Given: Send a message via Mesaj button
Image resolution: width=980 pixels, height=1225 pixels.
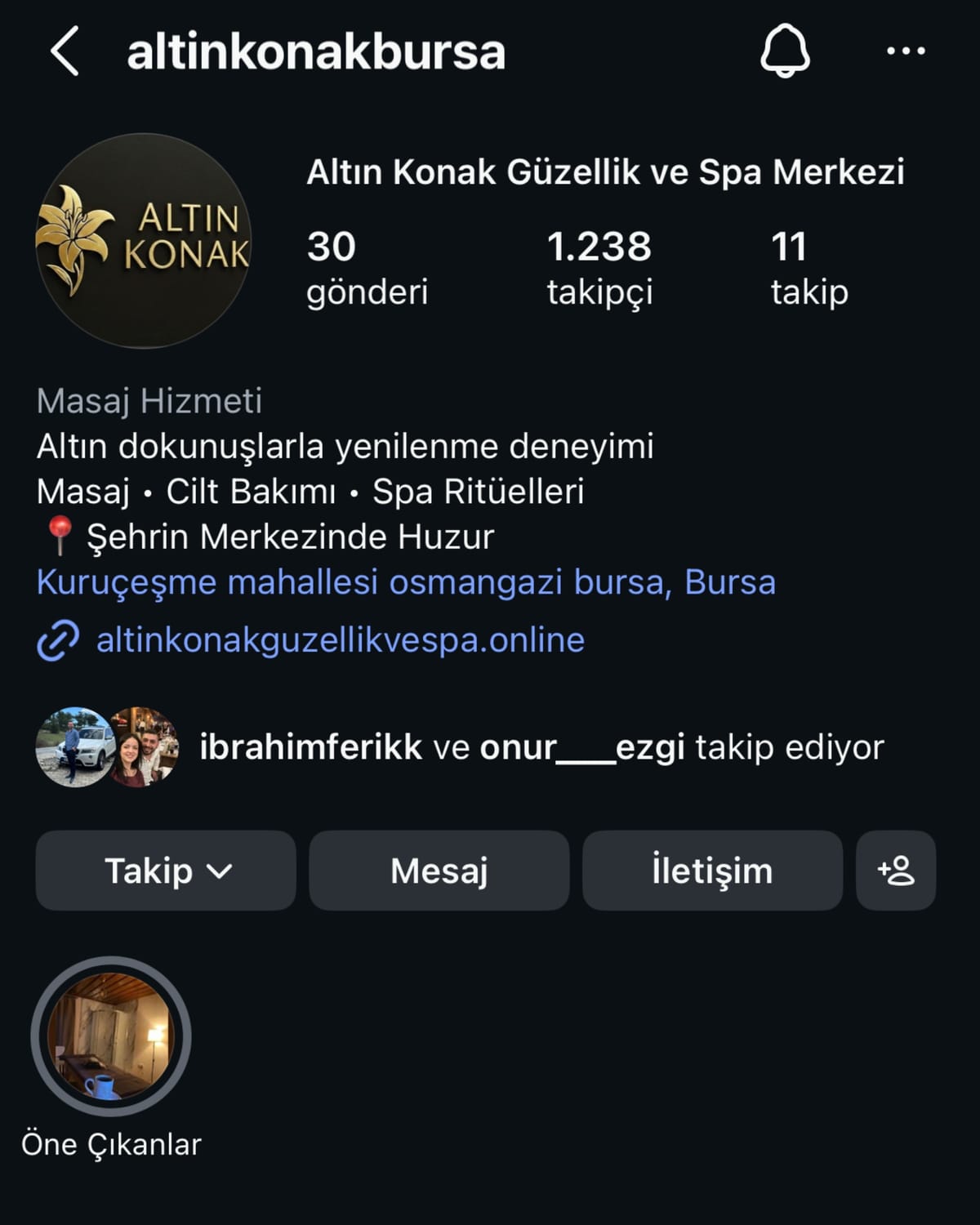Looking at the screenshot, I should point(439,871).
